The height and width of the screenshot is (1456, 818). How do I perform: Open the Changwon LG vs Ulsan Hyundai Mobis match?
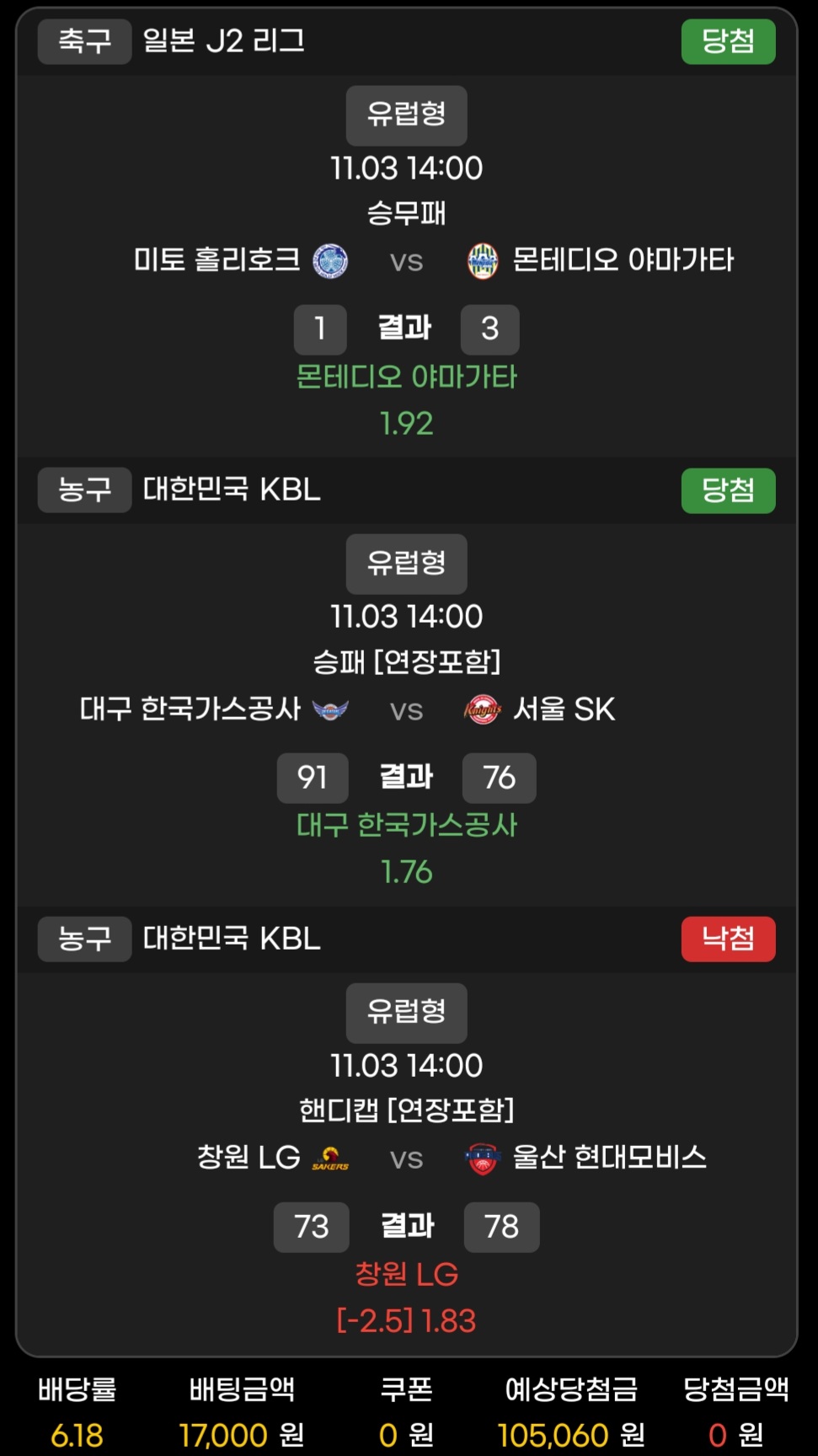[406, 1158]
